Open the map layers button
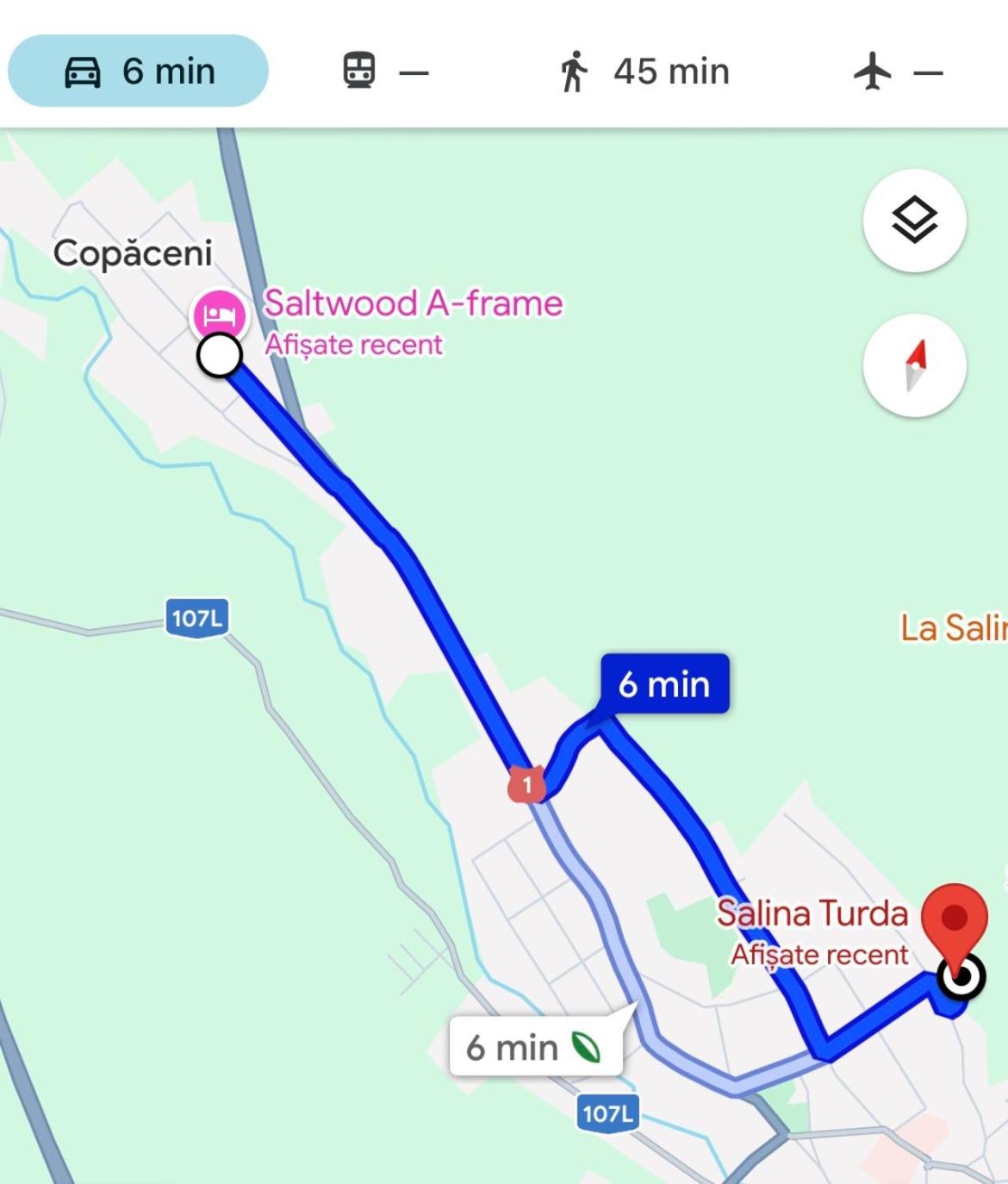Screen dimensions: 1008x1184 [x=914, y=221]
